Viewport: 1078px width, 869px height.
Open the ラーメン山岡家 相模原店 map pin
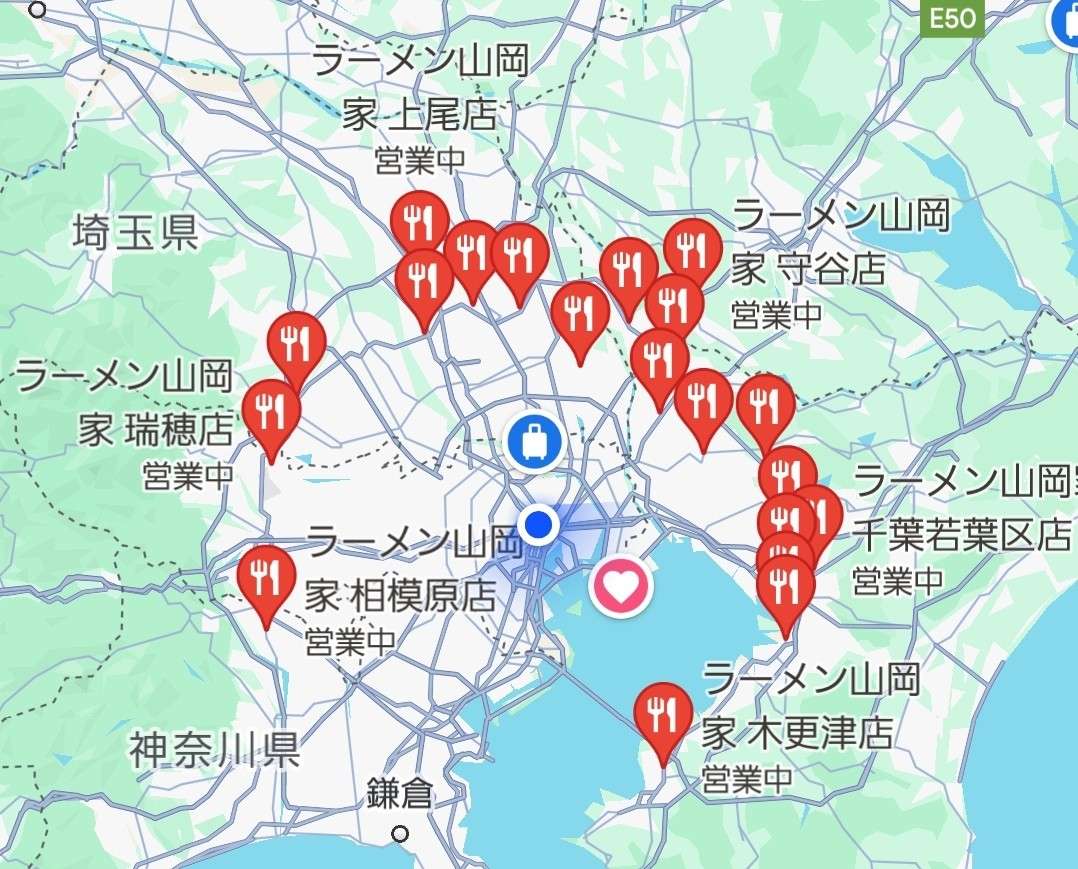[x=267, y=575]
